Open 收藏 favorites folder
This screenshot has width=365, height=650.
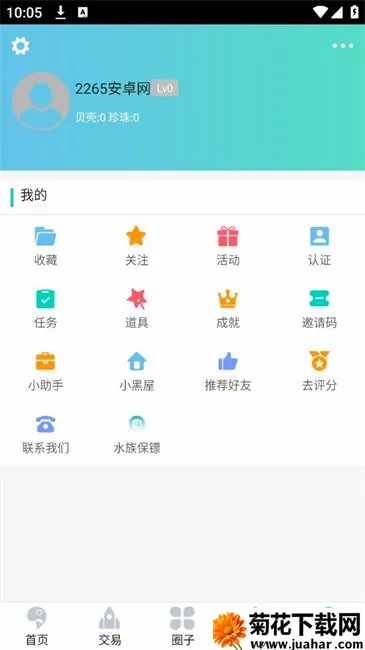pyautogui.click(x=46, y=246)
